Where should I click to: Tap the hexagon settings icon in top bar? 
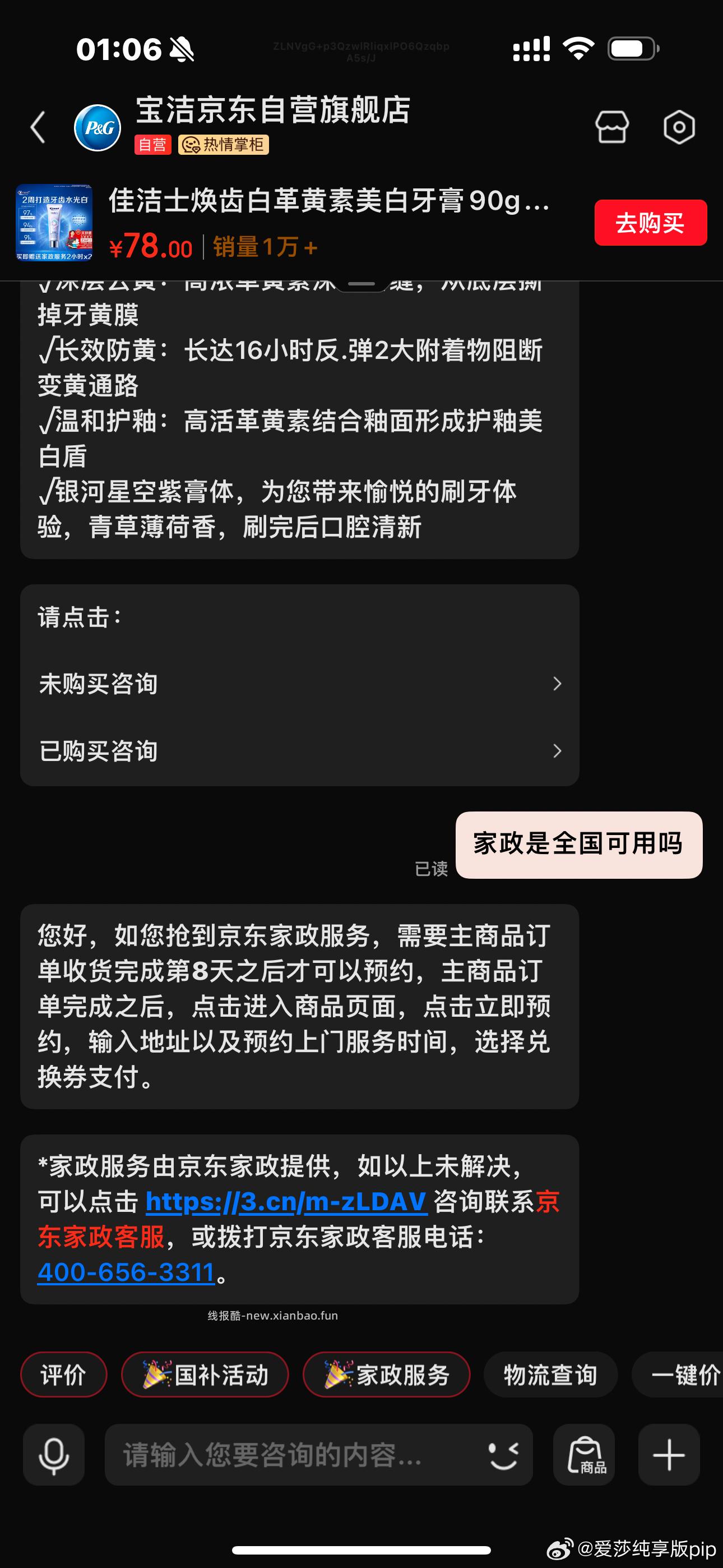point(679,127)
